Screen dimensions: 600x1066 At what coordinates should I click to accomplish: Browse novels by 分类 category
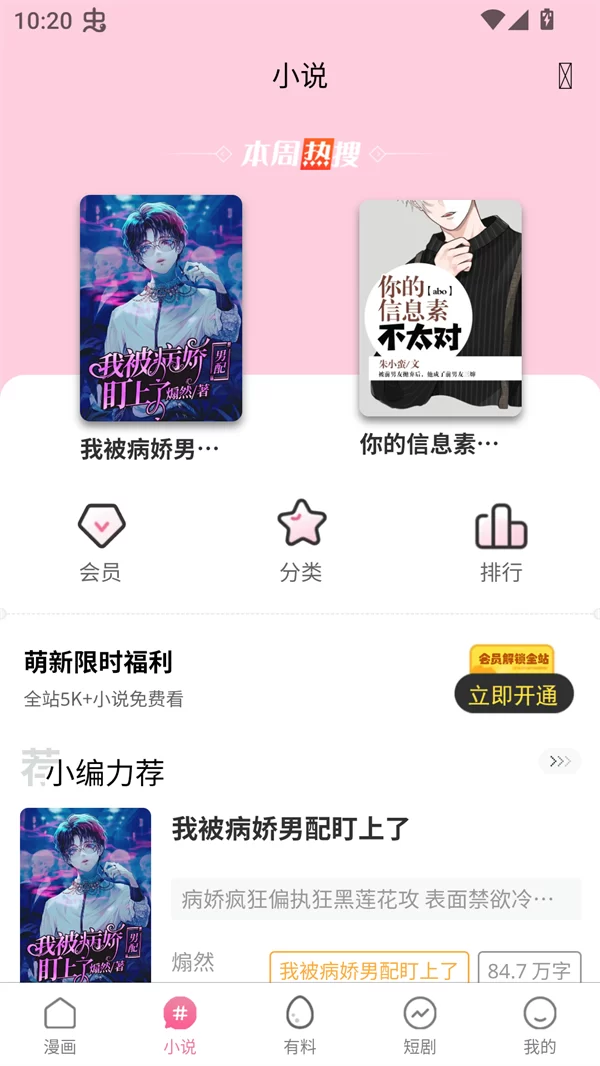pyautogui.click(x=300, y=543)
